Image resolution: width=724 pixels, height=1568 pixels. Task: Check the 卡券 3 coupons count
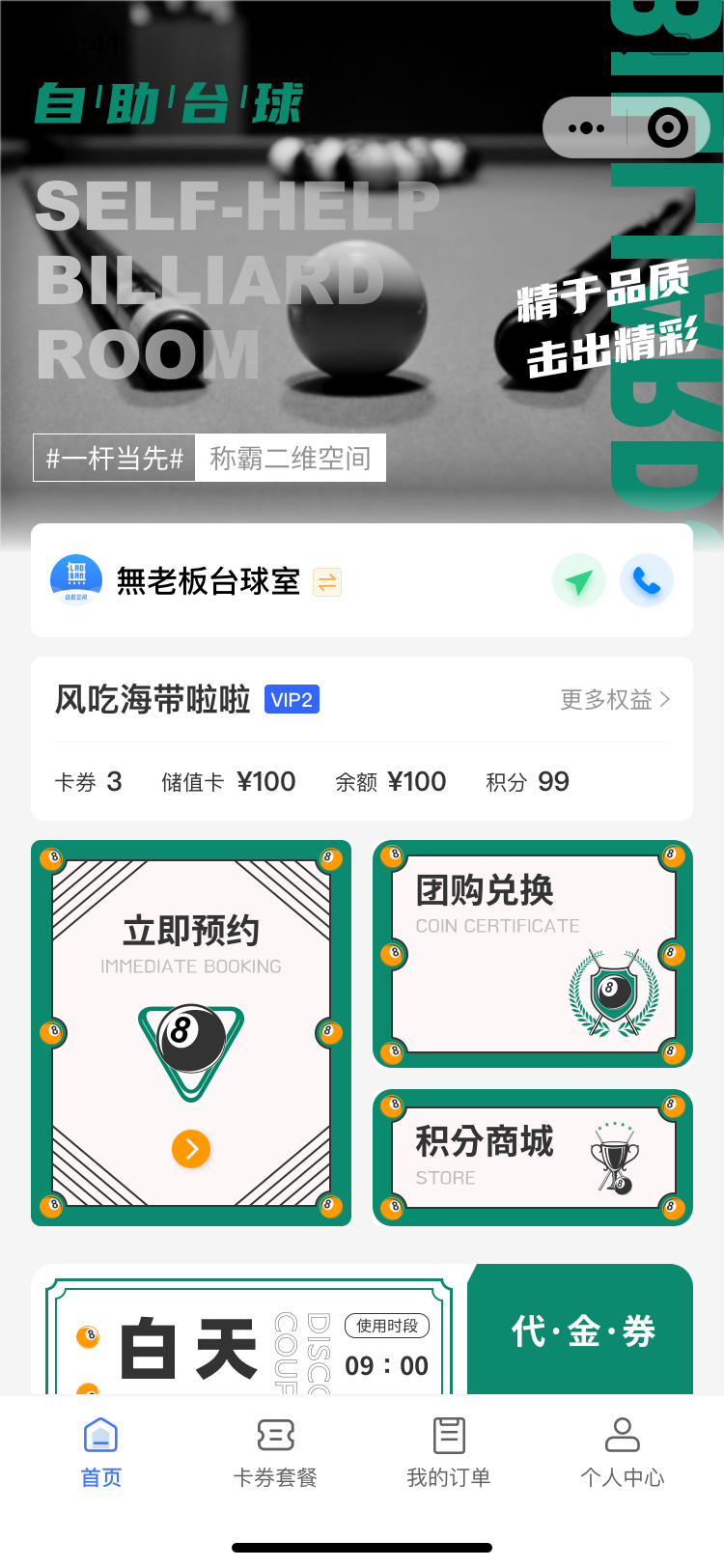pos(89,782)
